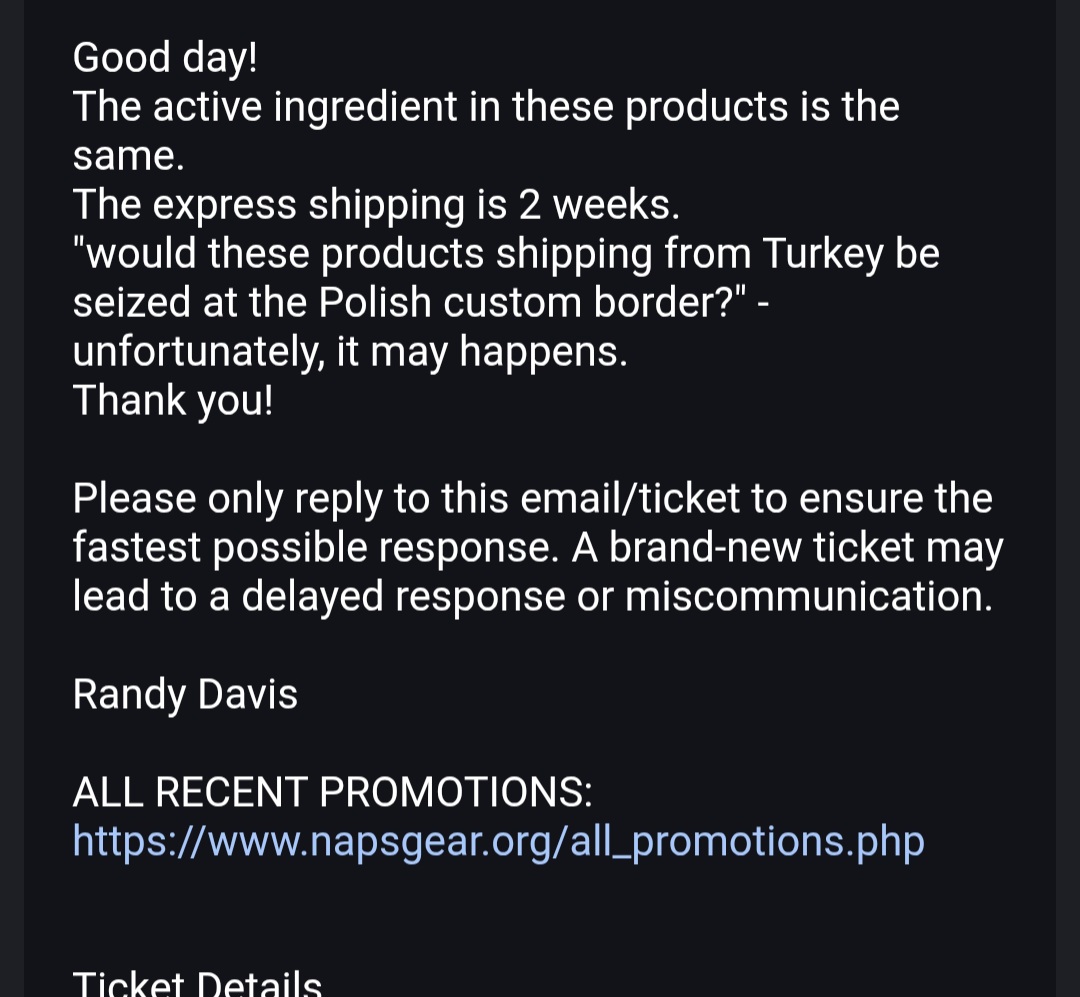The width and height of the screenshot is (1080, 997).
Task: Open the napsgear all_promotions link
Action: [498, 841]
